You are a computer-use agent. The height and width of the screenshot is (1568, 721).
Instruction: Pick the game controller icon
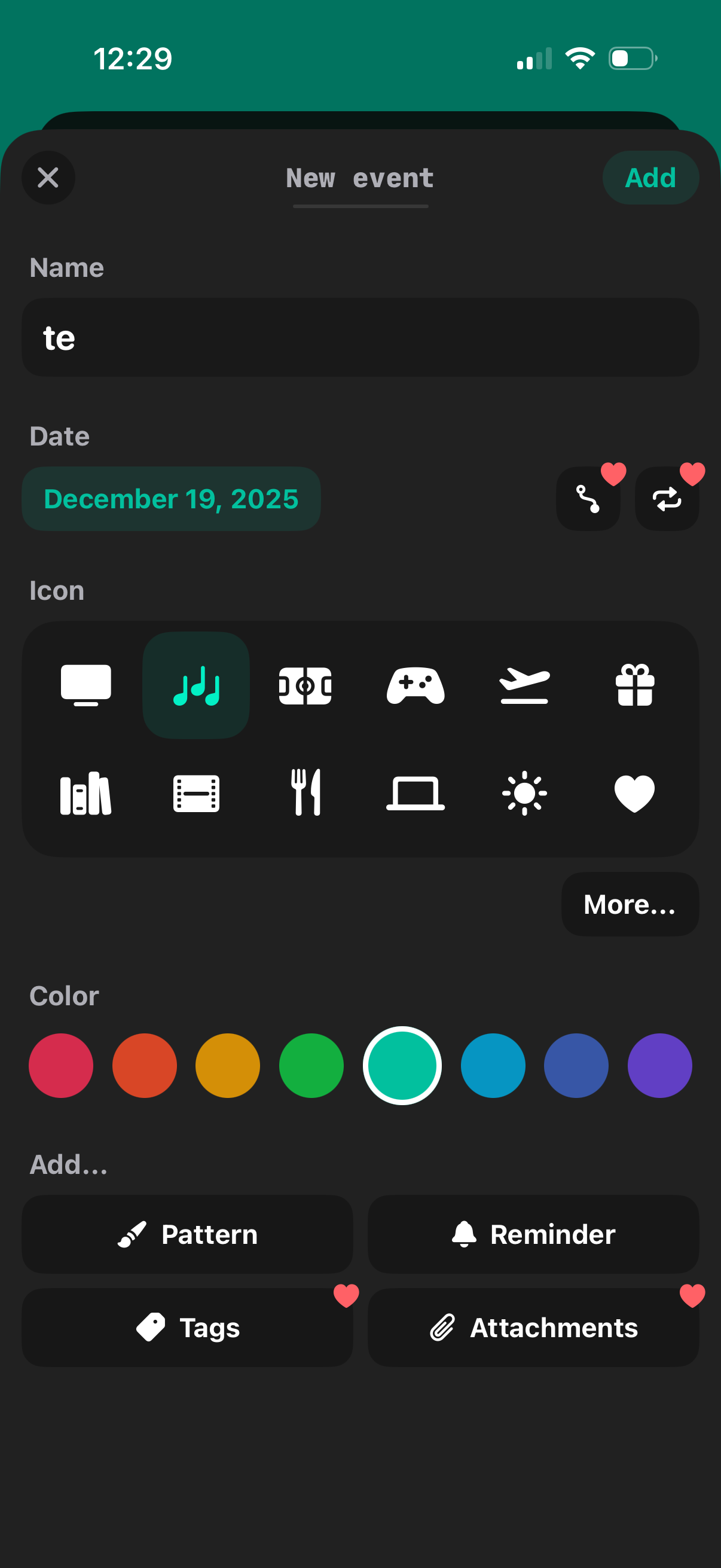416,686
